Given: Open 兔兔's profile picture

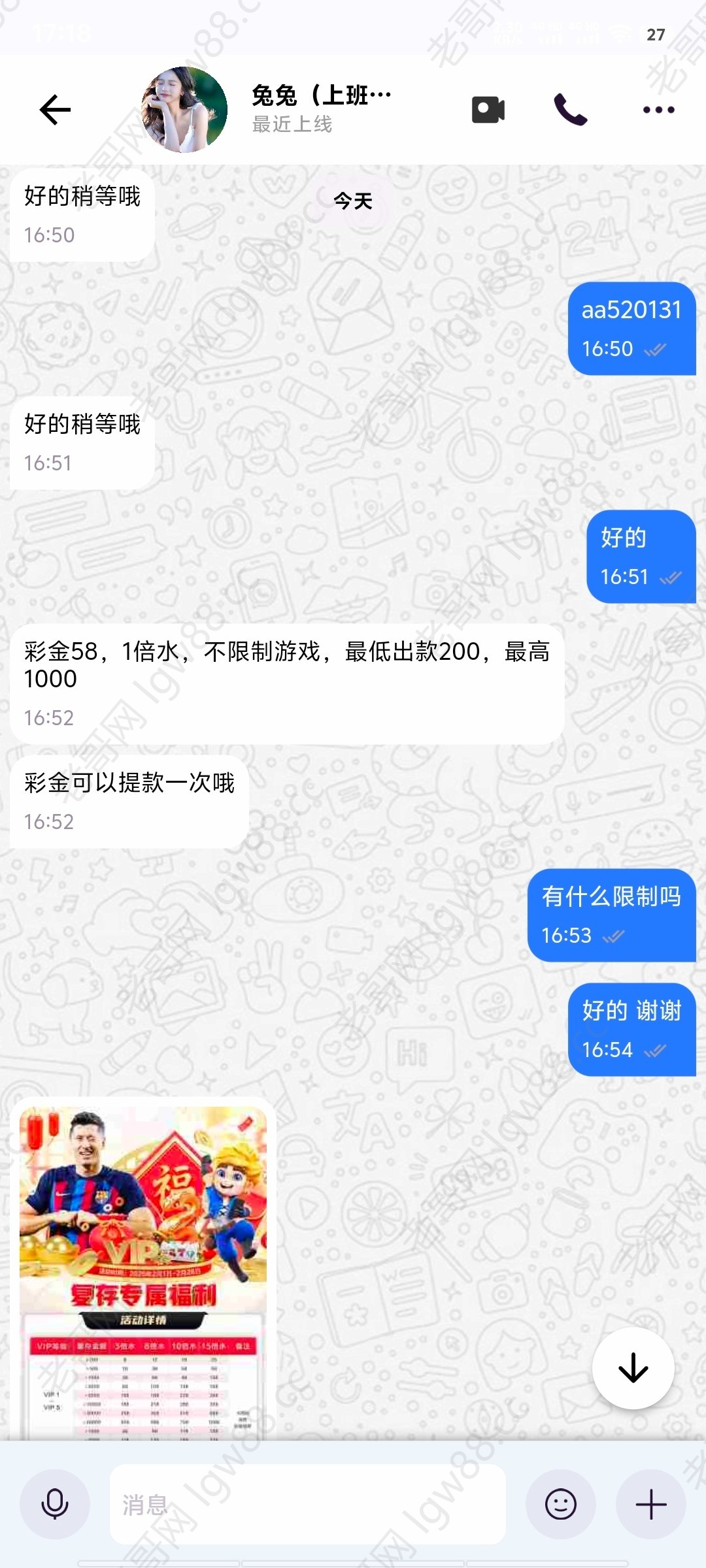Looking at the screenshot, I should pos(184,110).
